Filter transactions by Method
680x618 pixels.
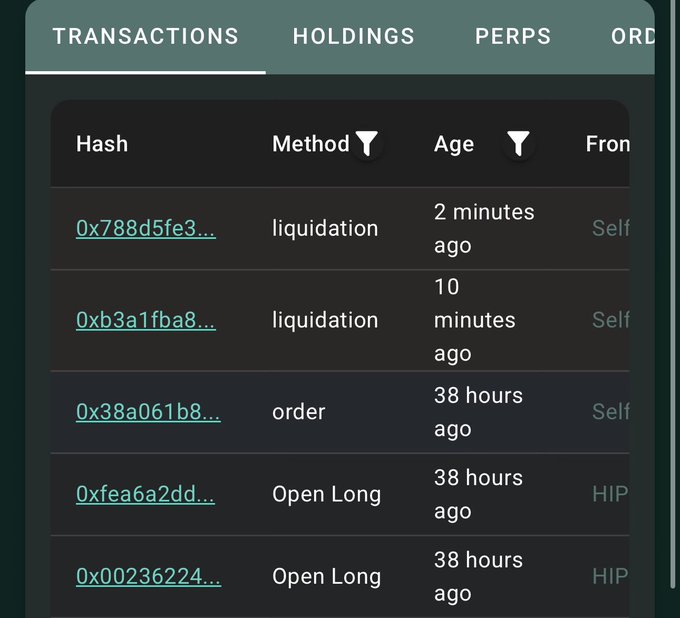click(368, 144)
